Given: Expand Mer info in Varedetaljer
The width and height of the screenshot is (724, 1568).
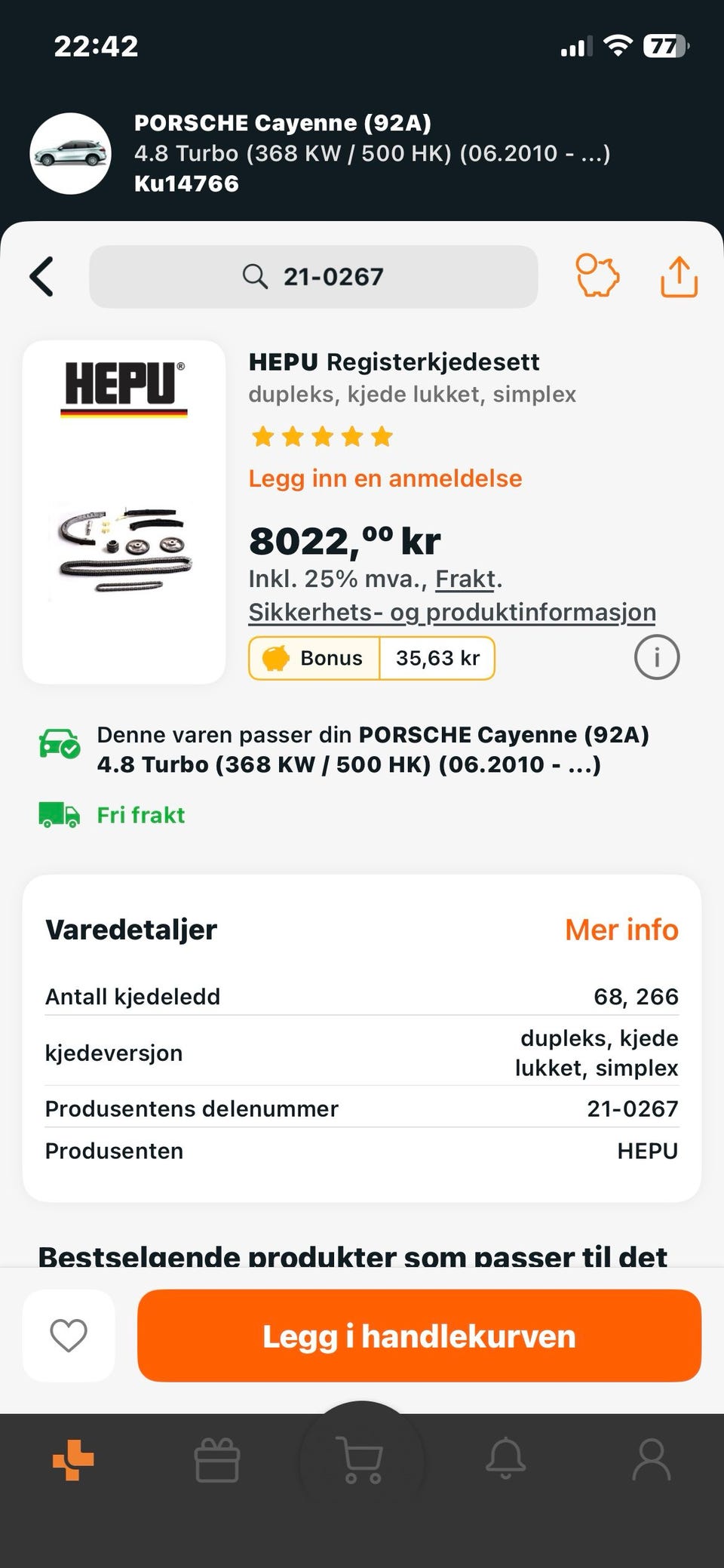Looking at the screenshot, I should (x=621, y=930).
